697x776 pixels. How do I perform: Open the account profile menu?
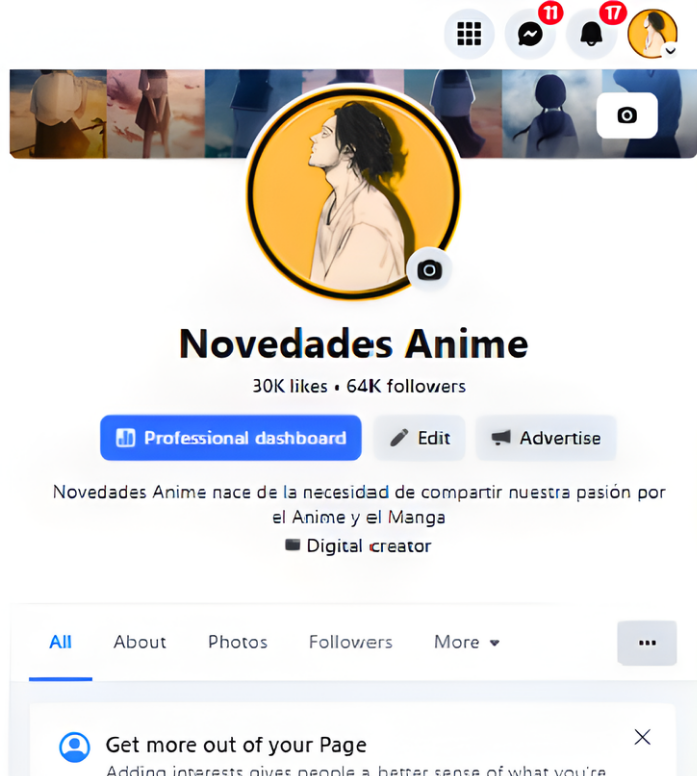tap(653, 34)
